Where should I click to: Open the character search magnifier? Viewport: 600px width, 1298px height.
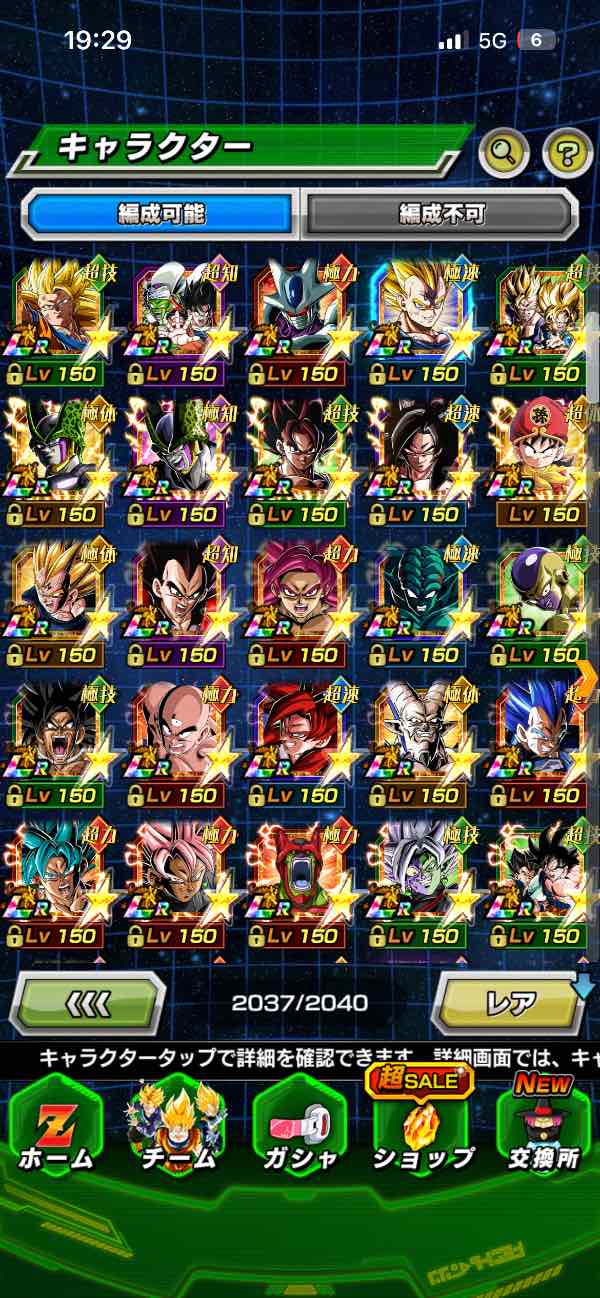coord(504,153)
